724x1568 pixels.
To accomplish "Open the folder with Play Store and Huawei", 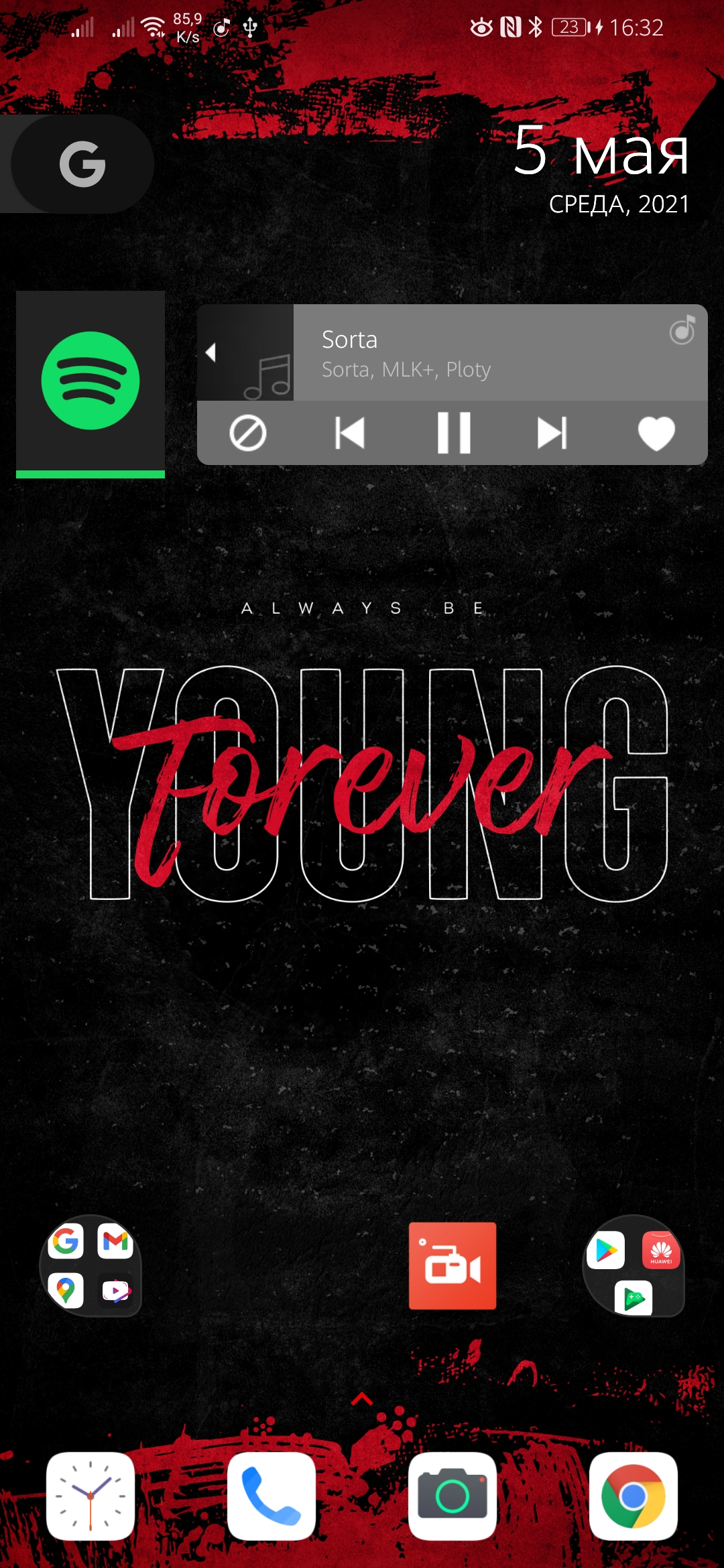I will (x=633, y=1265).
